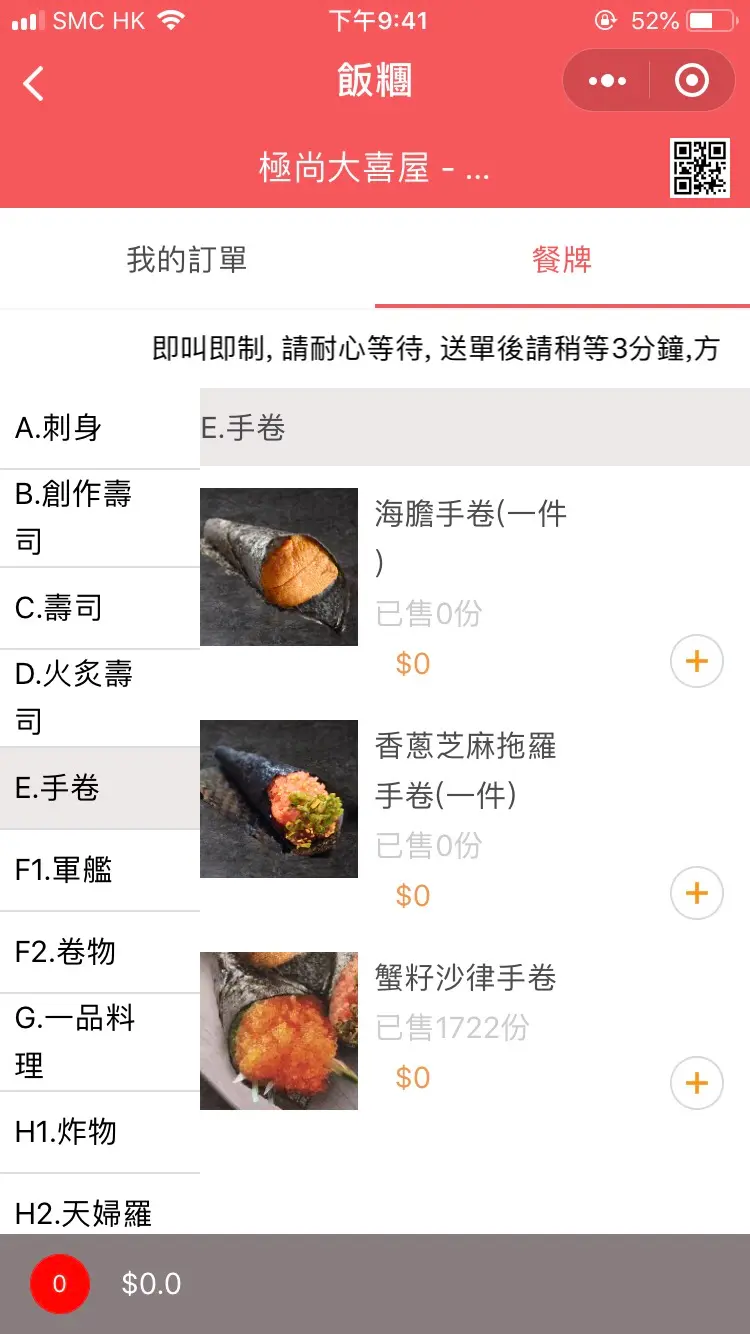
Task: Go back using the top-left arrow
Action: 34,83
